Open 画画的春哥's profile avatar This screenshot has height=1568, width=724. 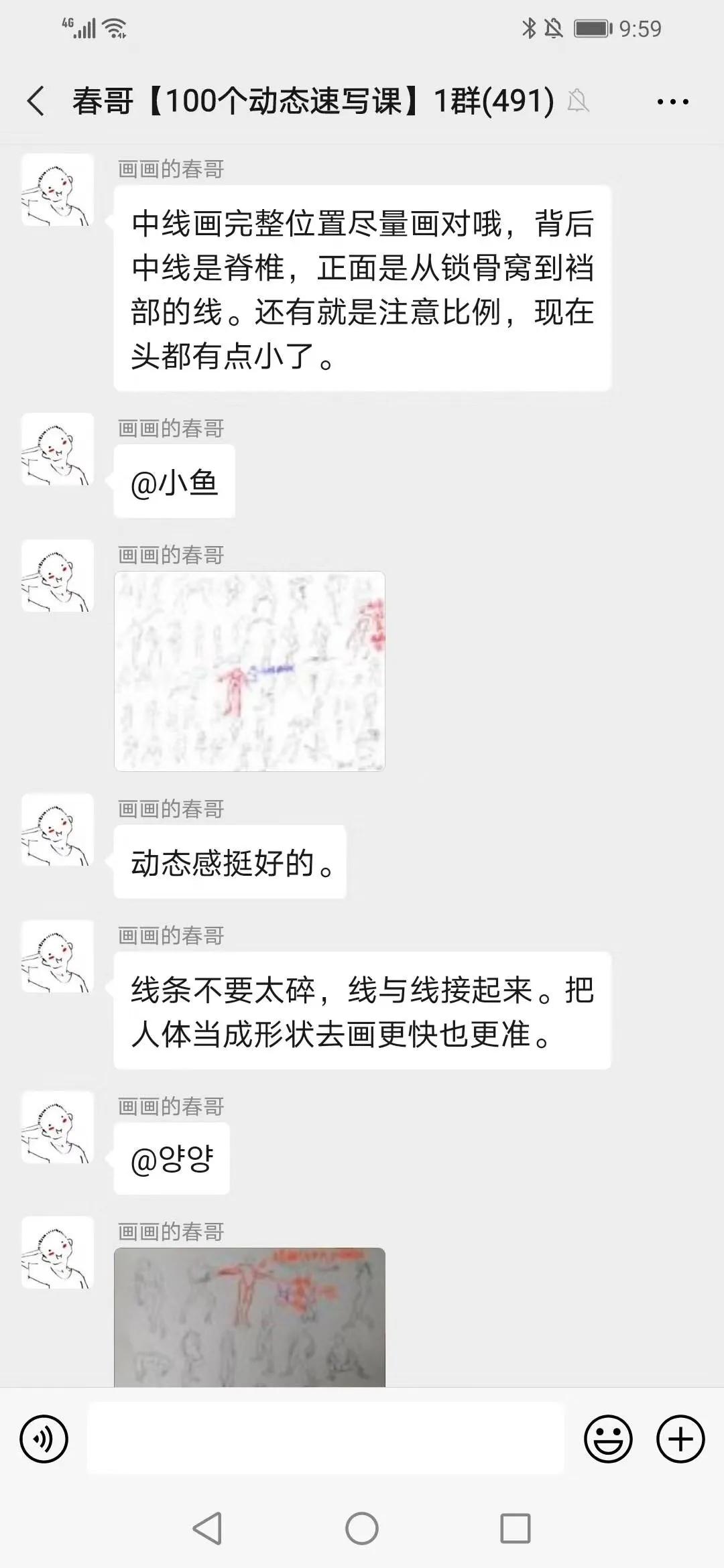click(58, 190)
